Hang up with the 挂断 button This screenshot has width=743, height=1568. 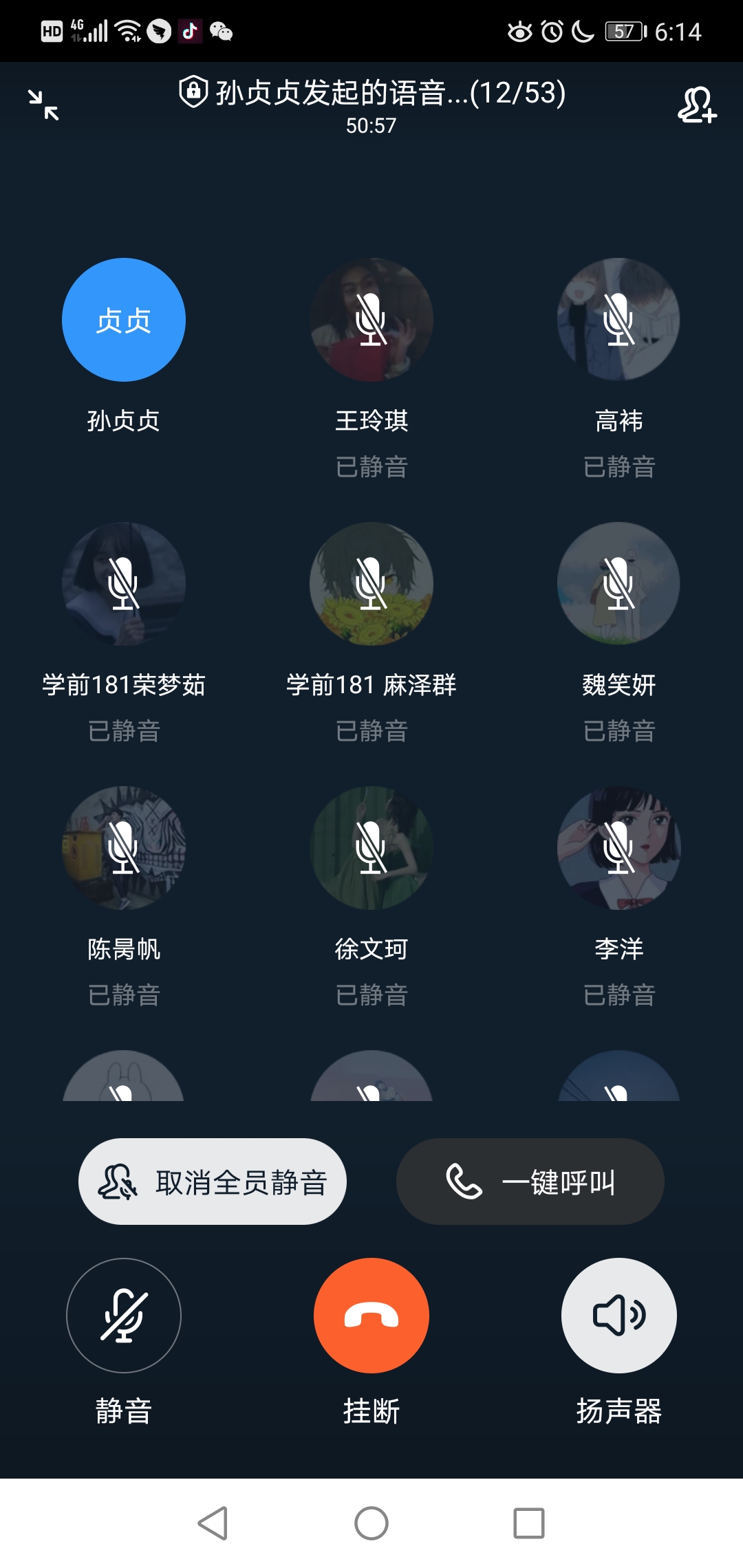371,1316
